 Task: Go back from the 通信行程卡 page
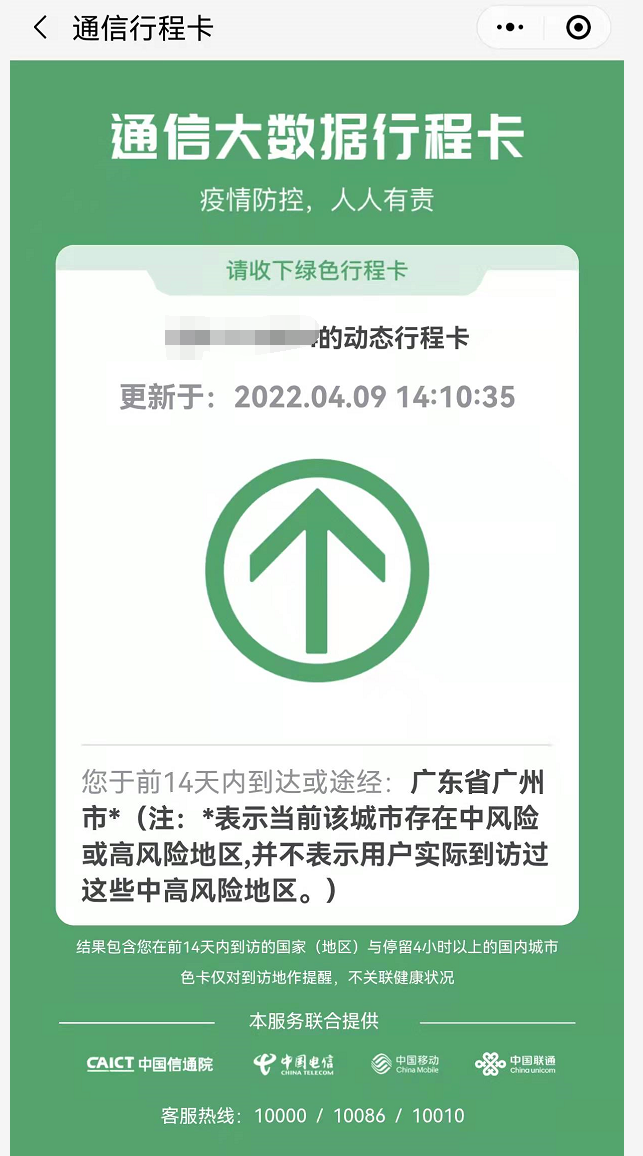(40, 28)
